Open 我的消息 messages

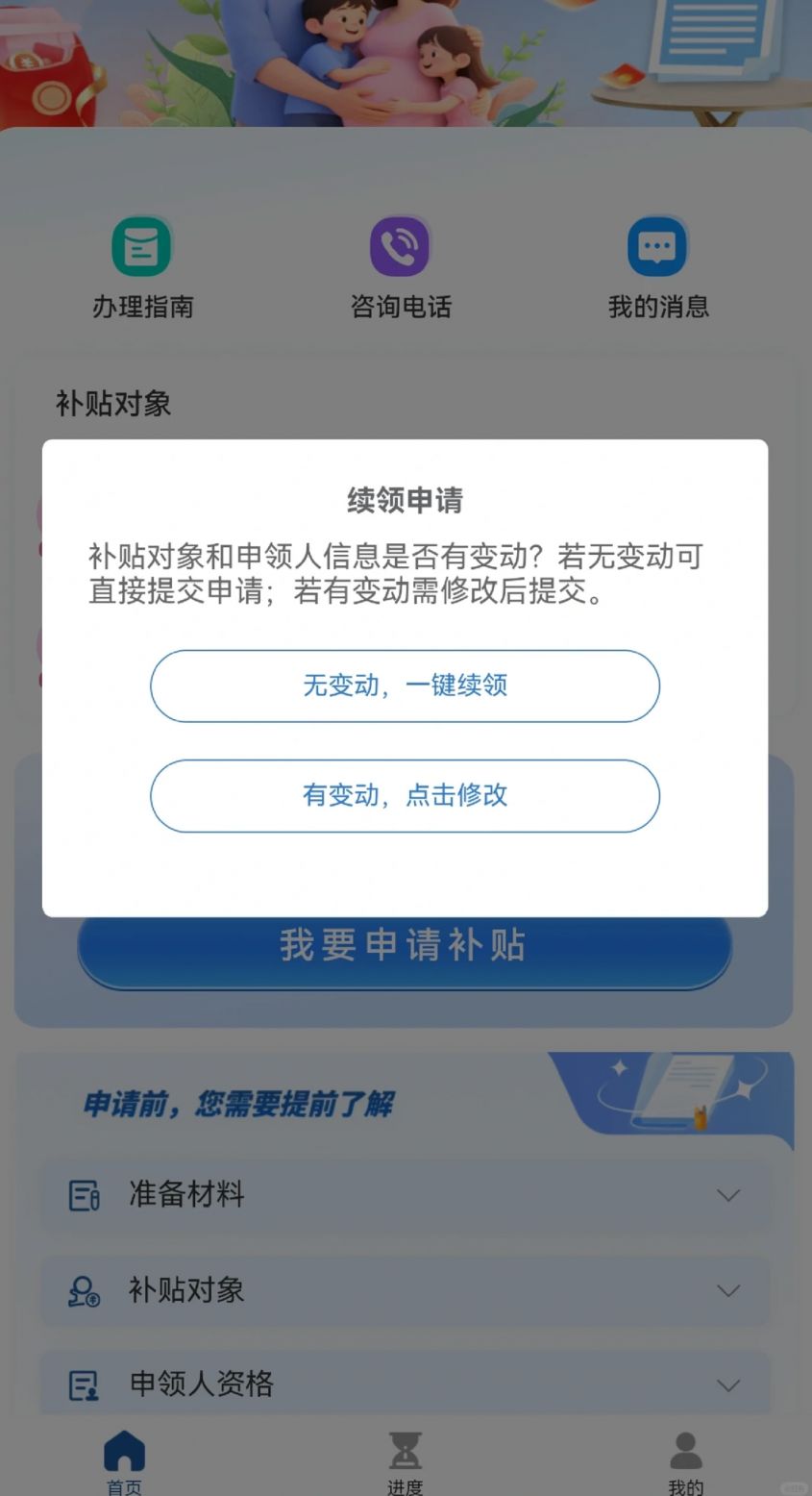(x=658, y=266)
